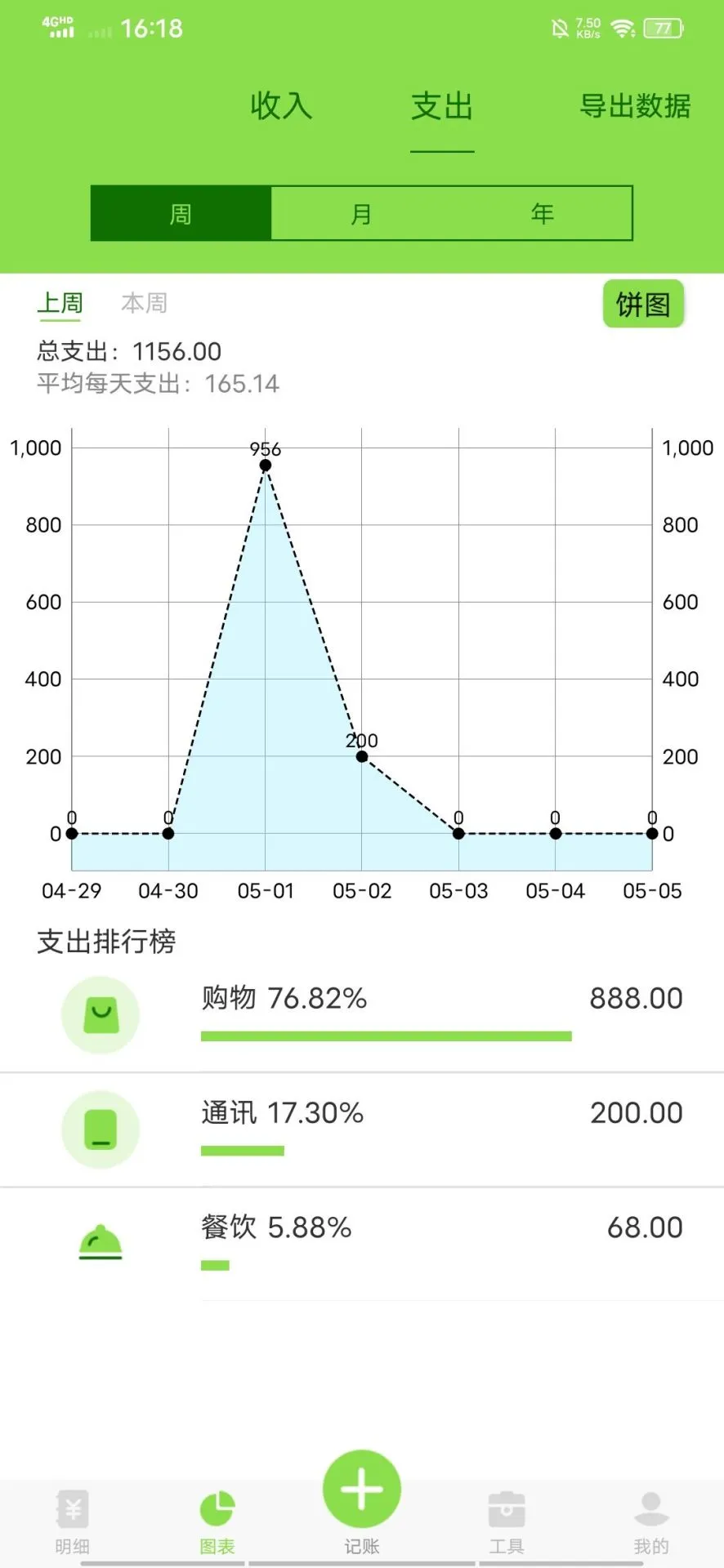724x1568 pixels.
Task: Click the 周 period selector
Action: (x=181, y=213)
